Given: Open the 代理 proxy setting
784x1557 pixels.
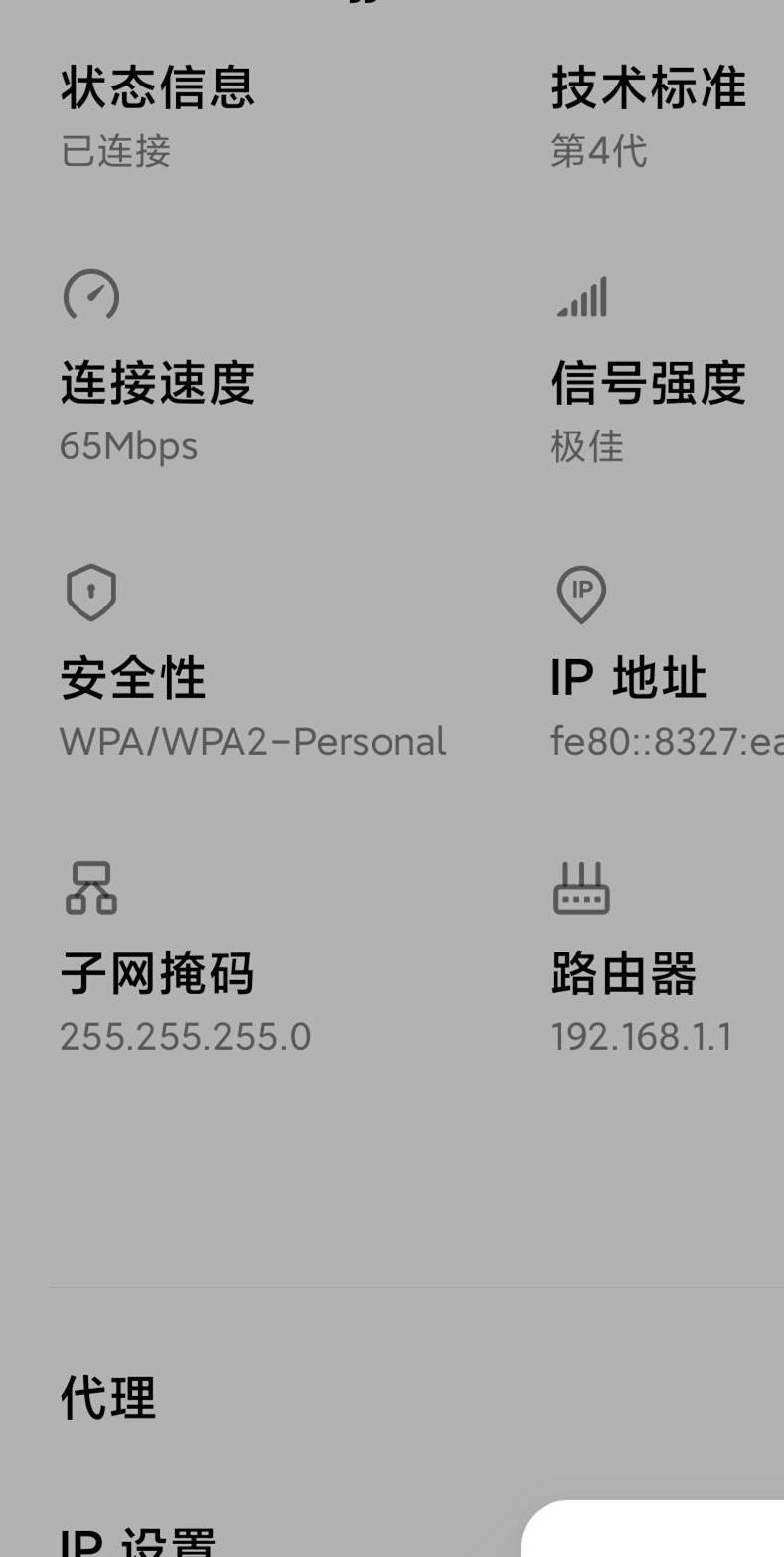Looking at the screenshot, I should pos(392,1397).
